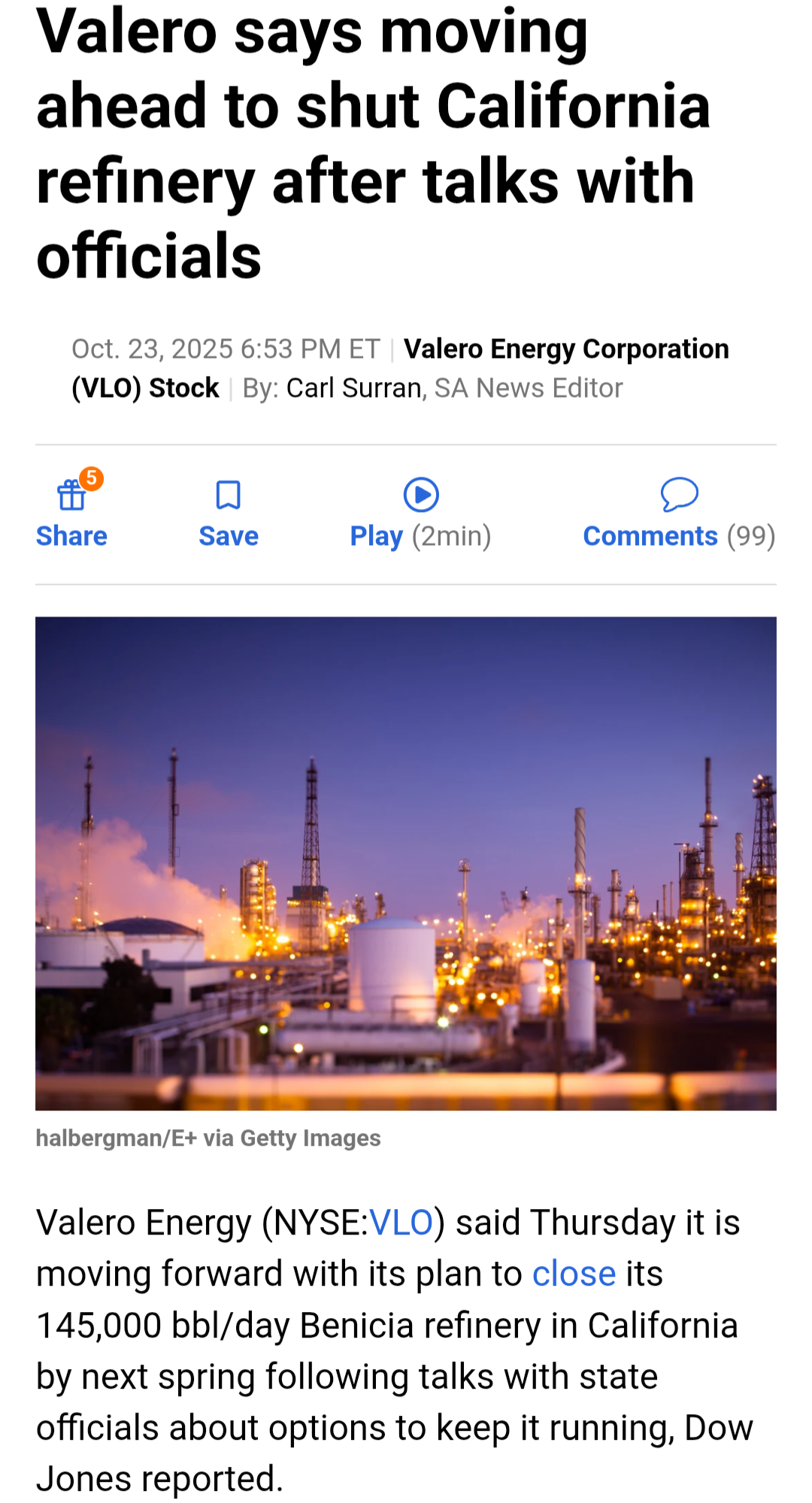Follow the "close" link in the article
Screen dimensions: 812x1503
pos(574,1274)
